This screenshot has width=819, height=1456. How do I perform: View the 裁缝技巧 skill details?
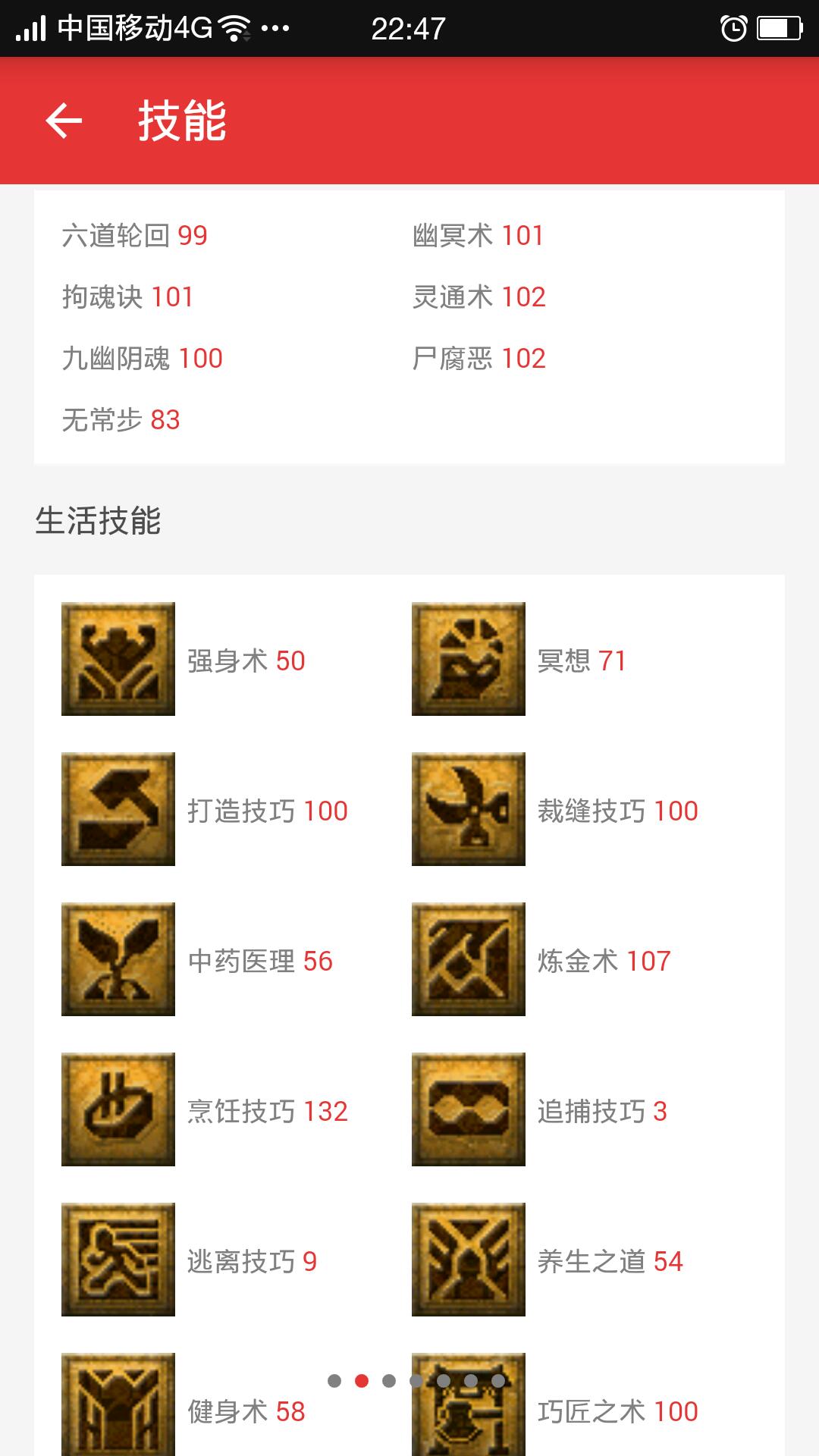[469, 809]
